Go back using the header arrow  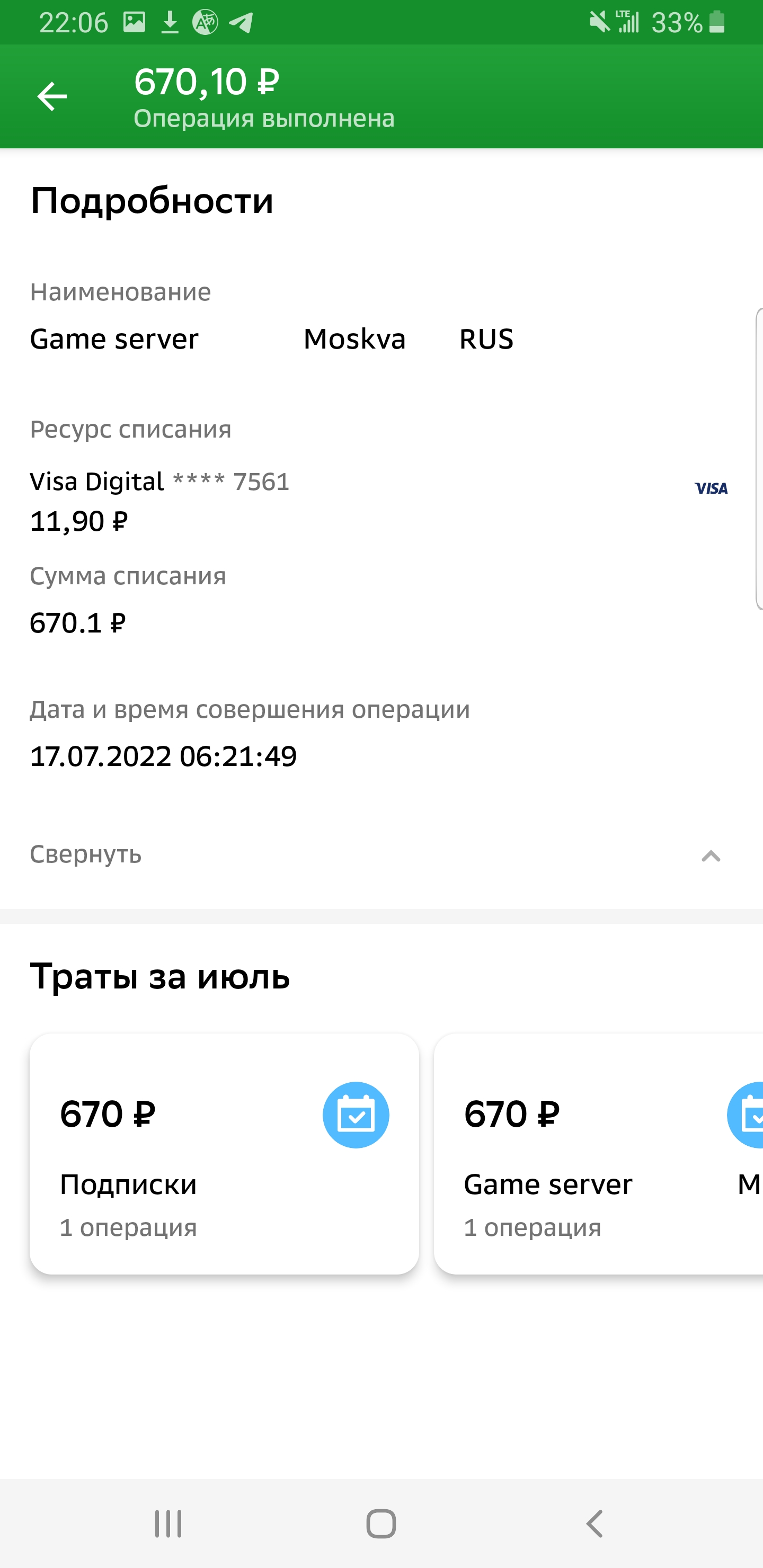52,97
